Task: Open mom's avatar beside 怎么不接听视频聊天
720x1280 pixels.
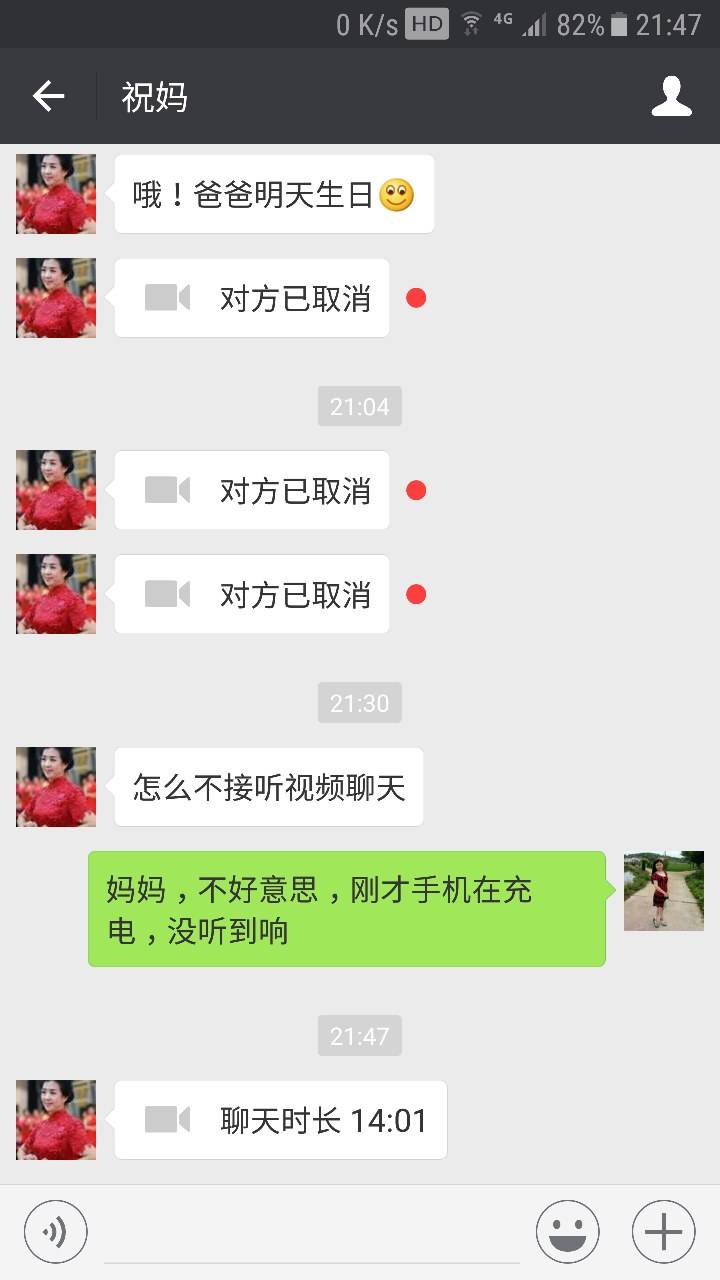Action: click(x=56, y=787)
